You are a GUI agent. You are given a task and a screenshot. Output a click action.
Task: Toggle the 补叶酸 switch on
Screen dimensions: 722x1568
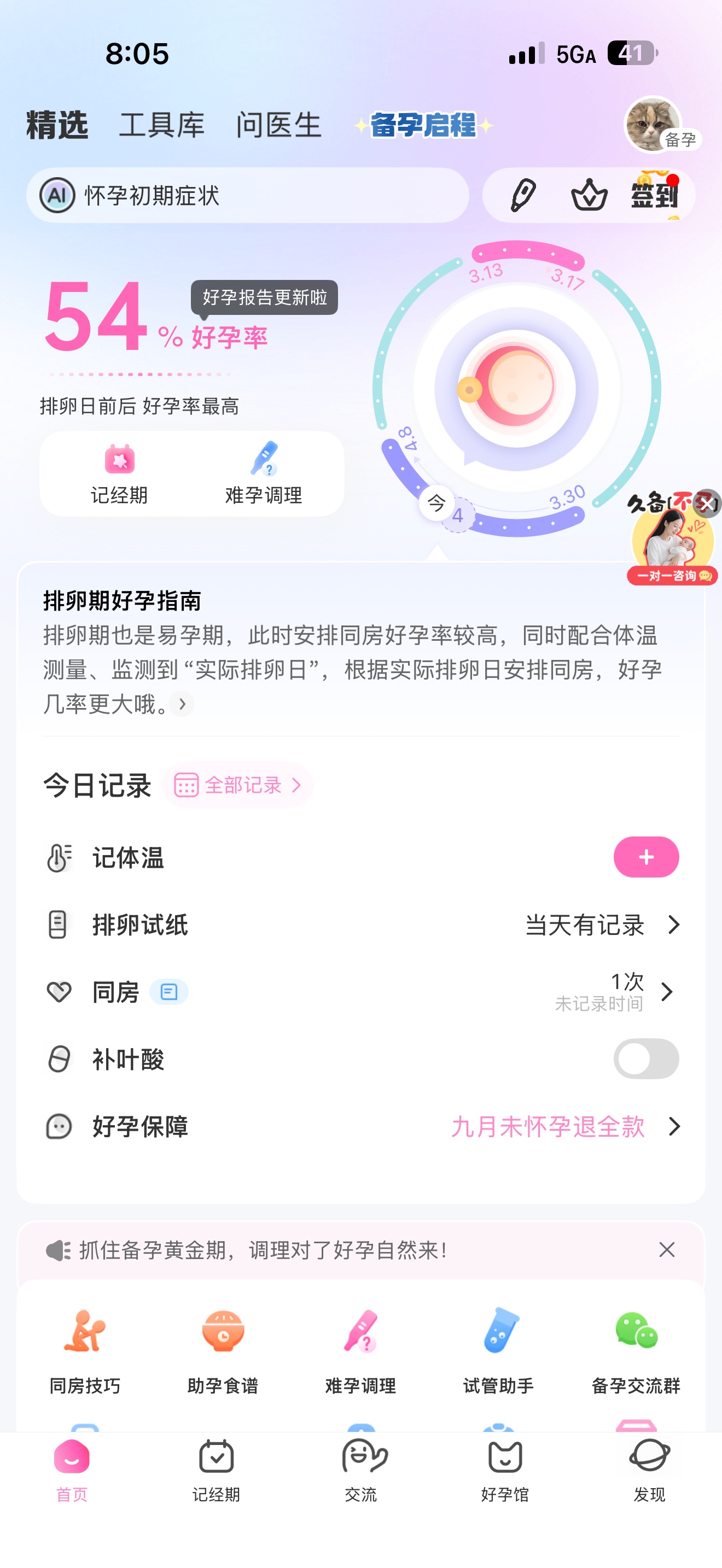[645, 1059]
